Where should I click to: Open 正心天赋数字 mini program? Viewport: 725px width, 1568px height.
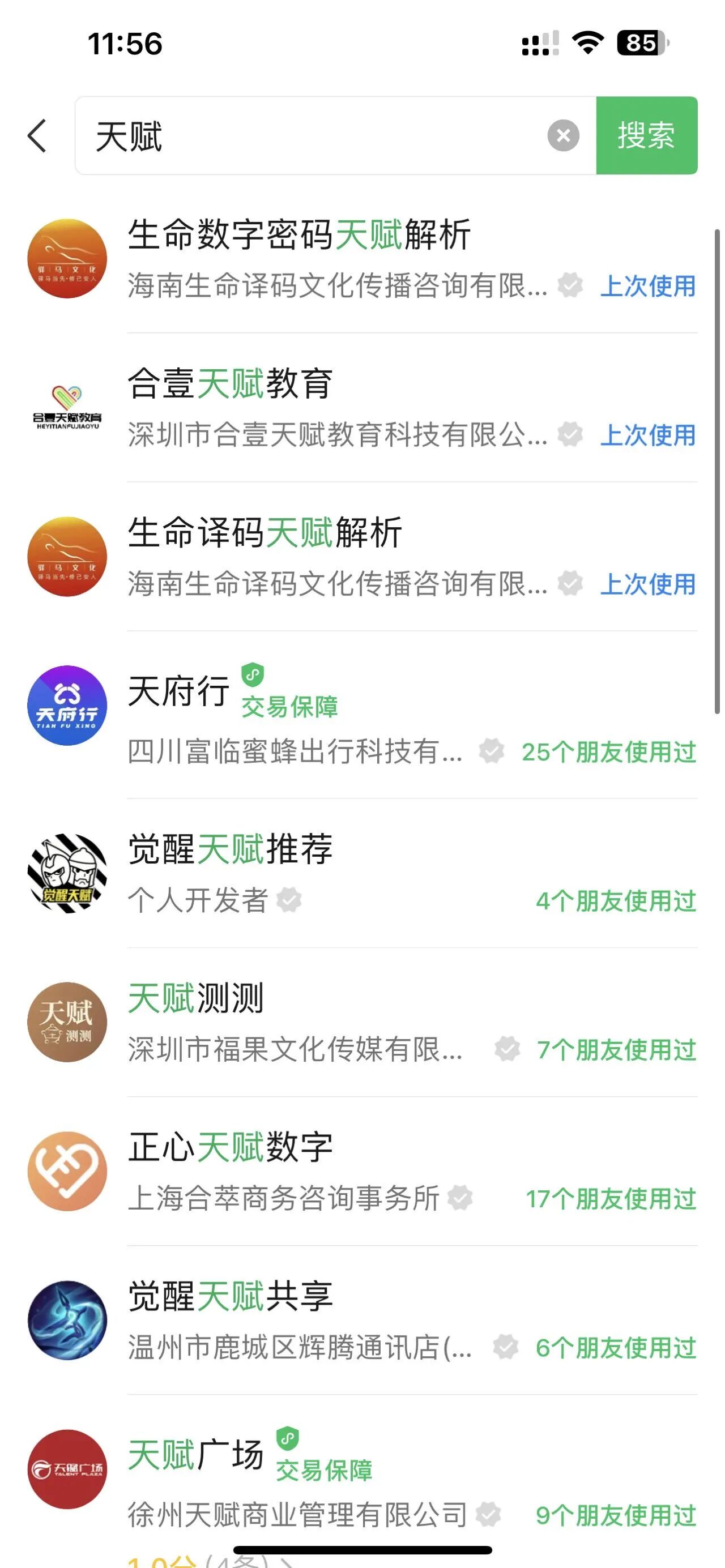coord(230,1147)
